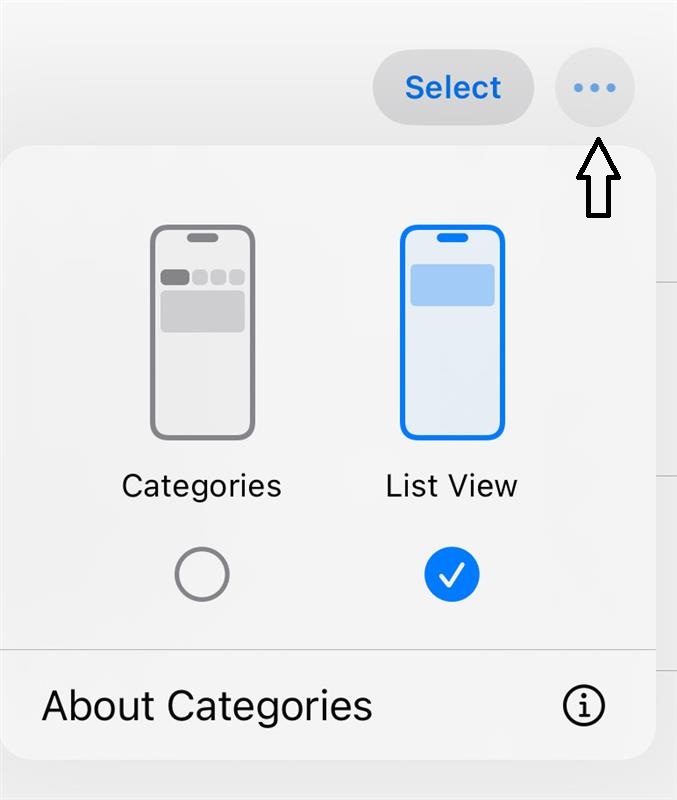
Task: Tap the Select button
Action: pos(453,87)
